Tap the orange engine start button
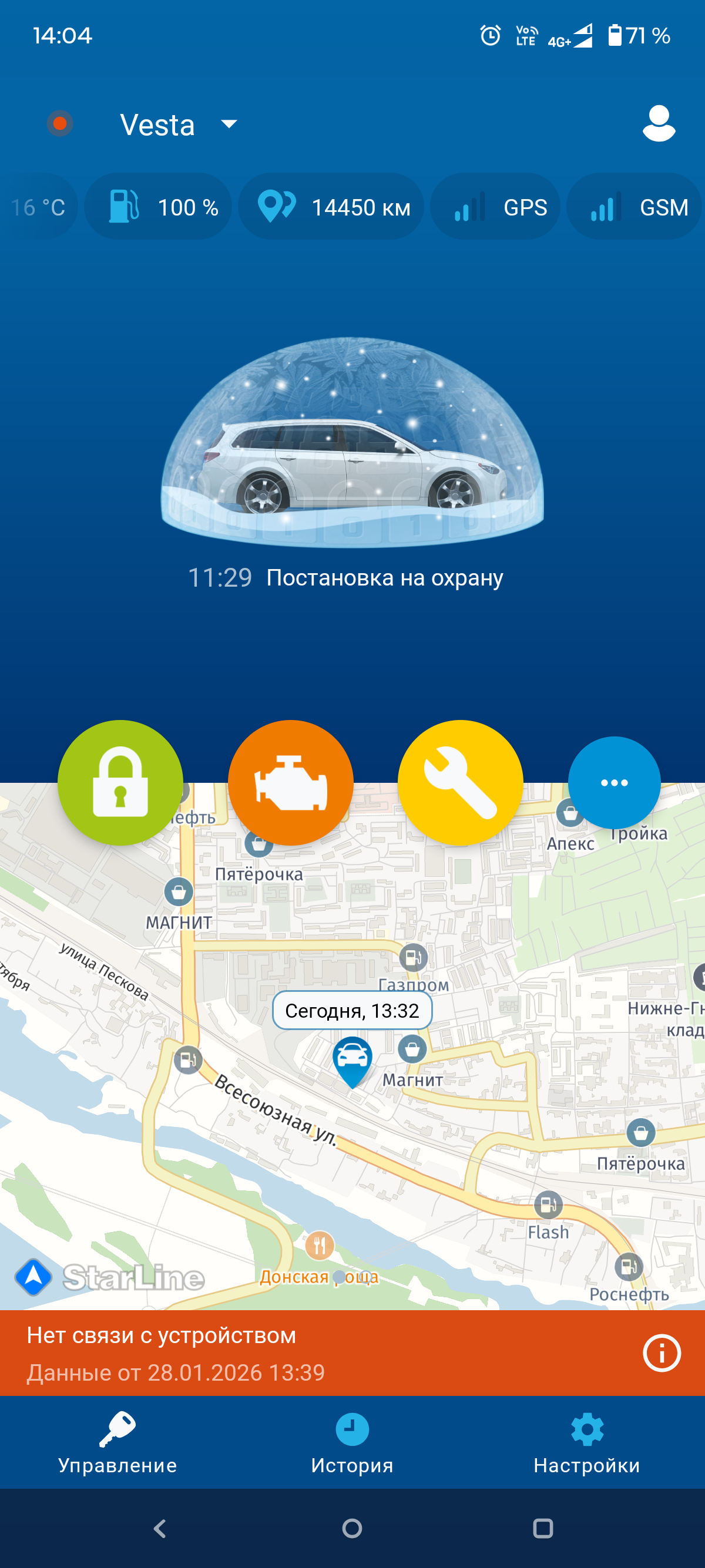This screenshot has height=1568, width=705. tap(290, 782)
